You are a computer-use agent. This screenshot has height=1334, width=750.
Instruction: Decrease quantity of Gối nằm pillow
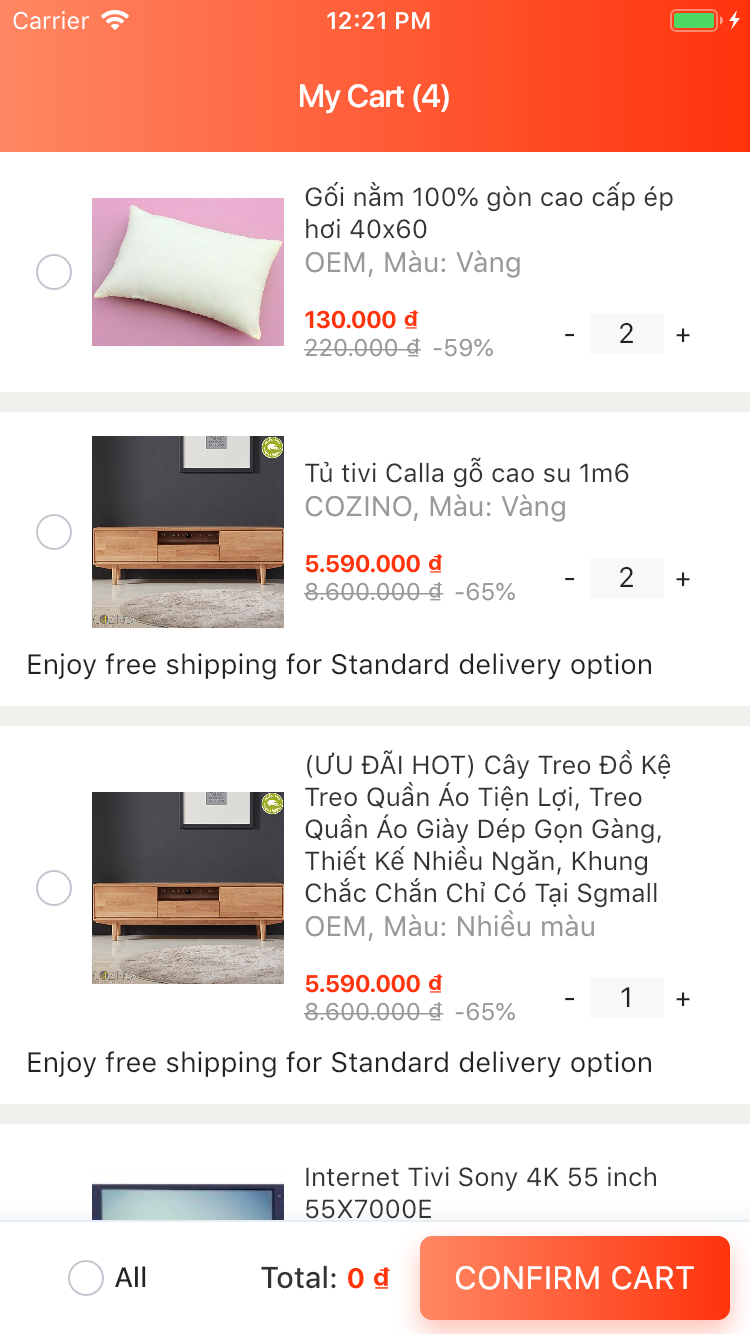coord(570,334)
